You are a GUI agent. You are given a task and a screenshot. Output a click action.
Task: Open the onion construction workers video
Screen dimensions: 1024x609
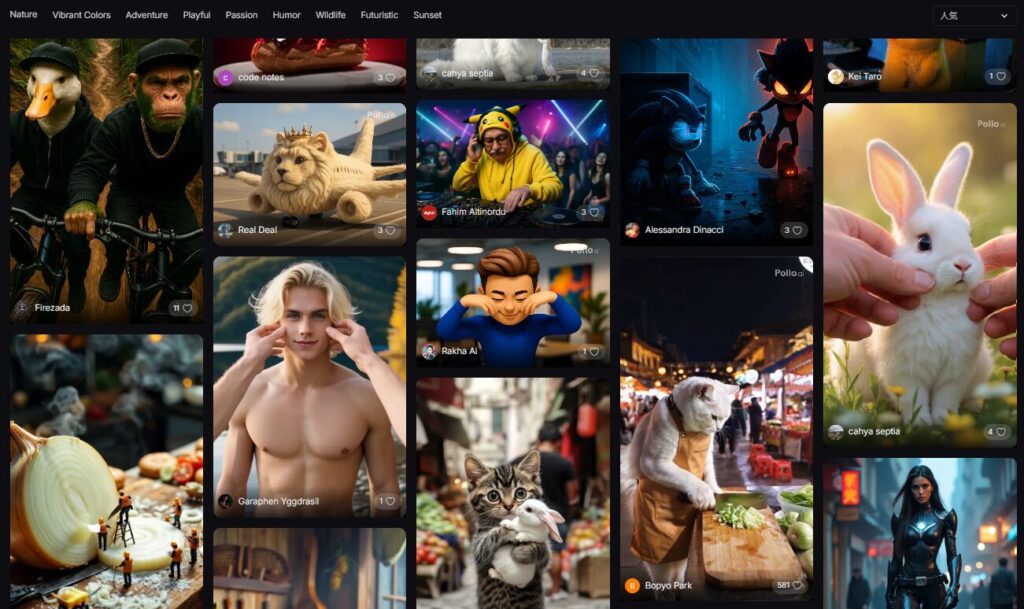[x=106, y=470]
